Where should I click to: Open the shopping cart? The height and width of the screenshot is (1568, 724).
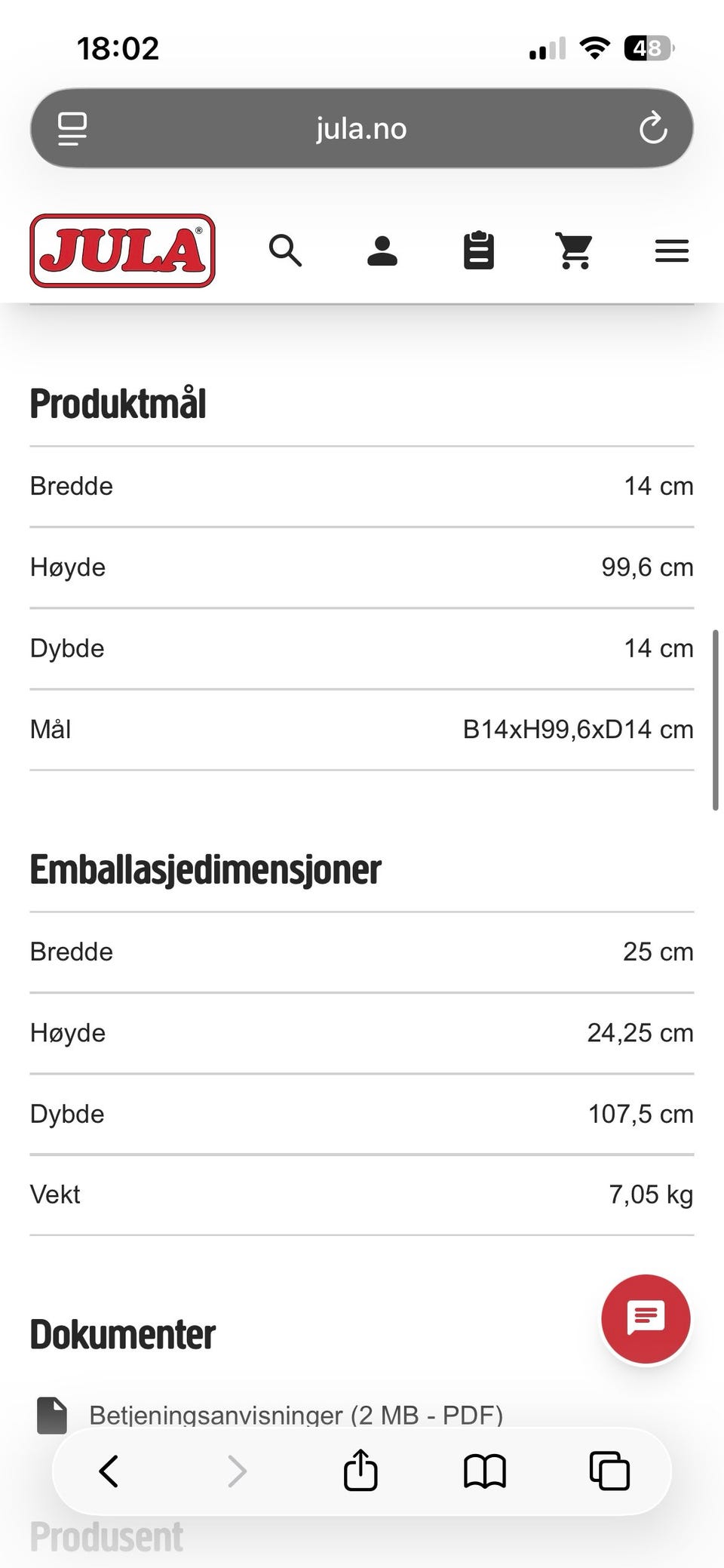574,251
